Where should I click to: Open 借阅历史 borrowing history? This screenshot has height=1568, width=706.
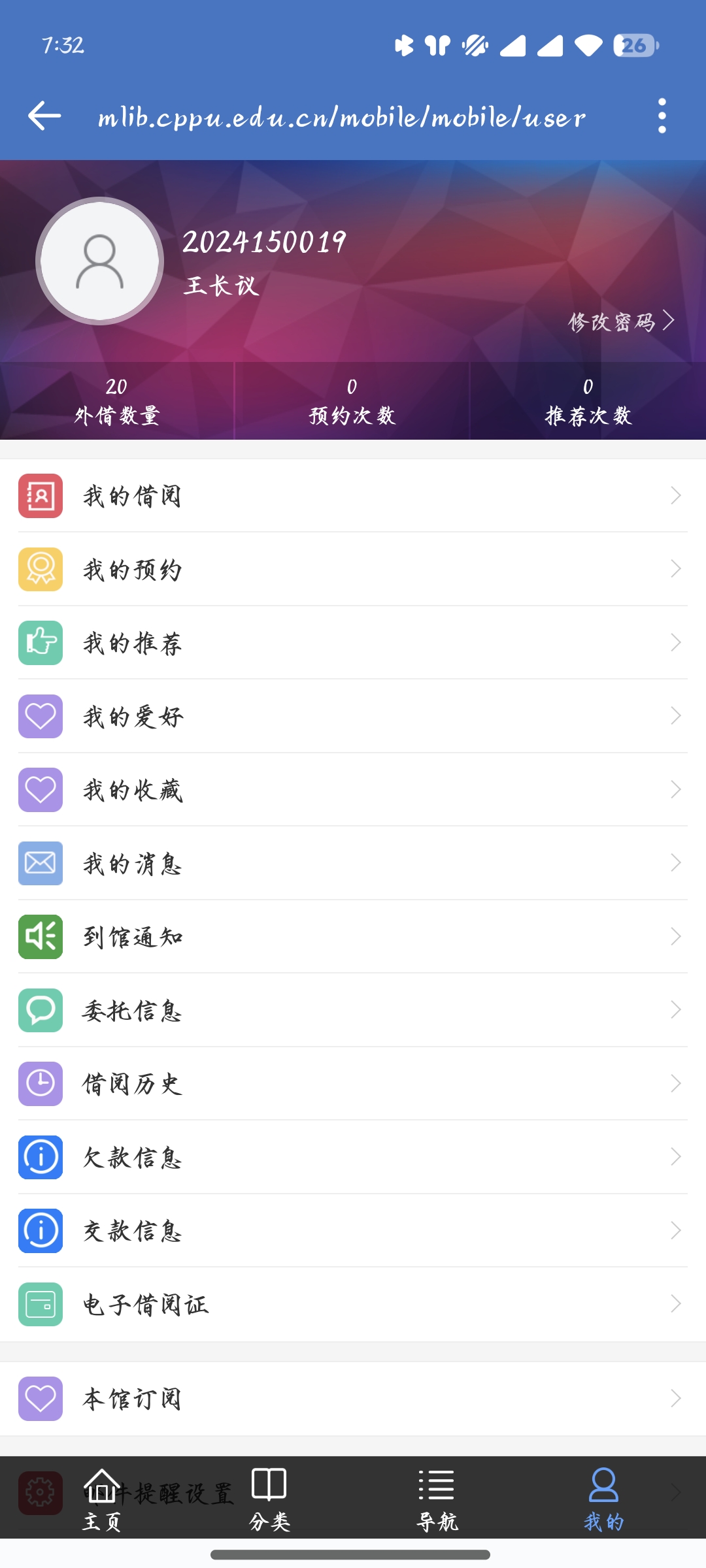click(353, 1084)
